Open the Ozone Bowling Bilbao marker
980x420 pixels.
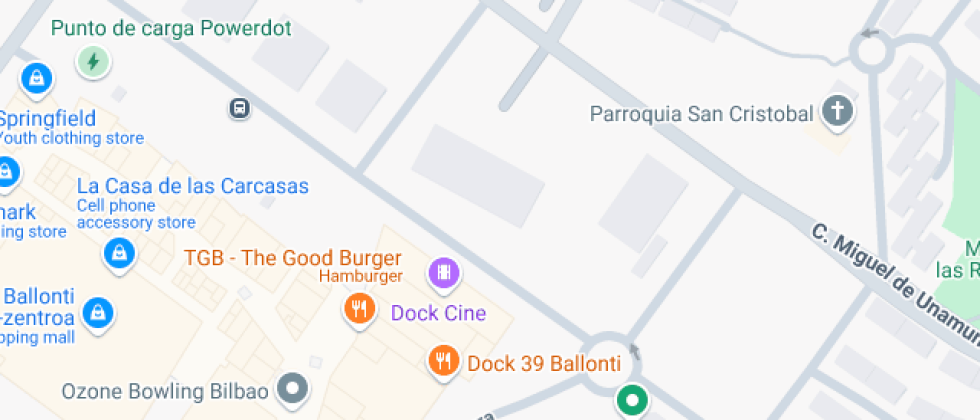[293, 387]
